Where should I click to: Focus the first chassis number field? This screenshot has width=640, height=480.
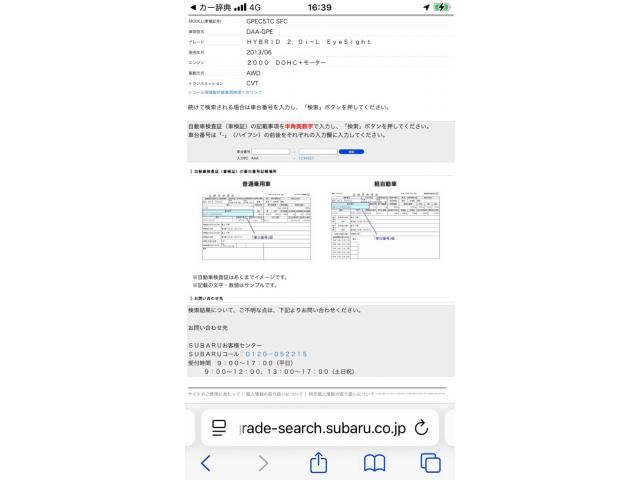271,151
